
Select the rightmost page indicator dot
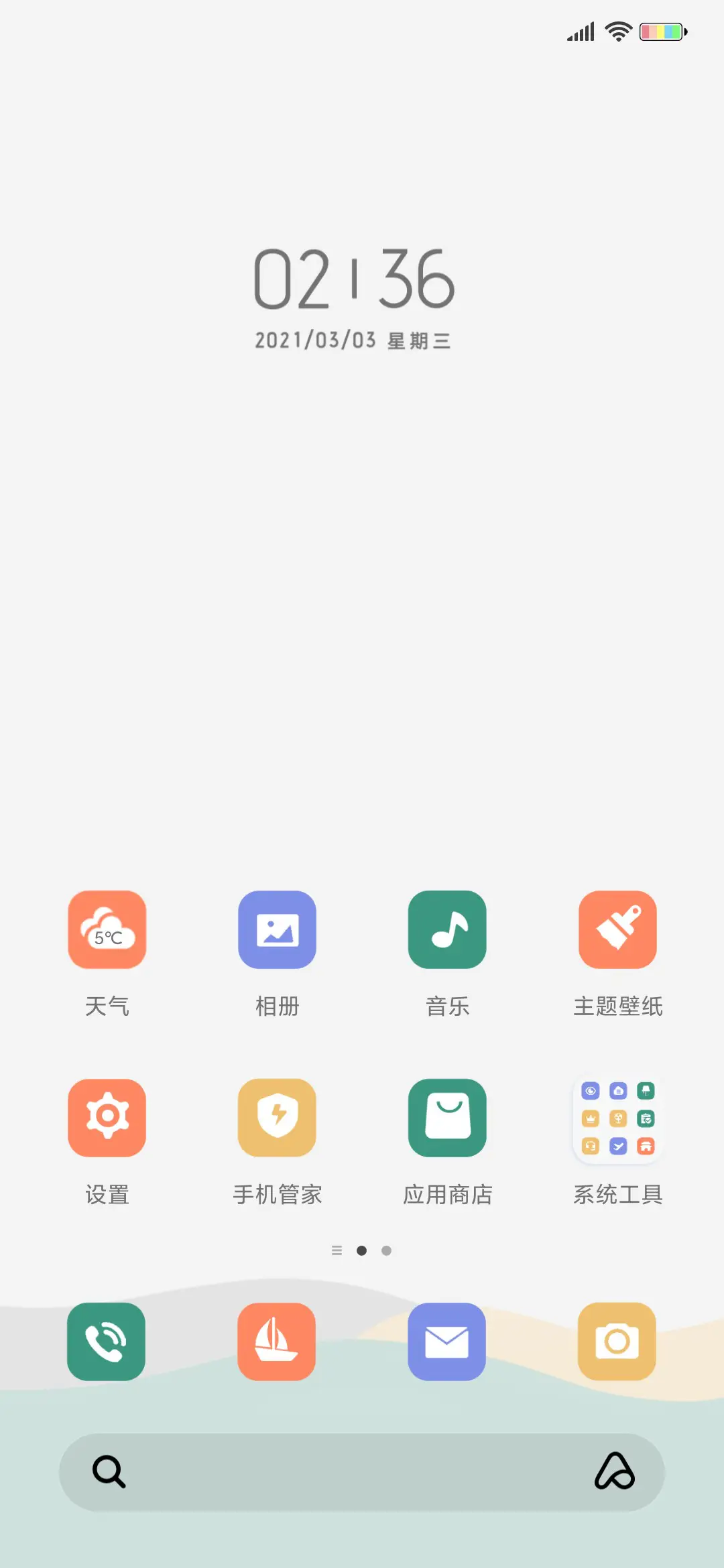[387, 1250]
